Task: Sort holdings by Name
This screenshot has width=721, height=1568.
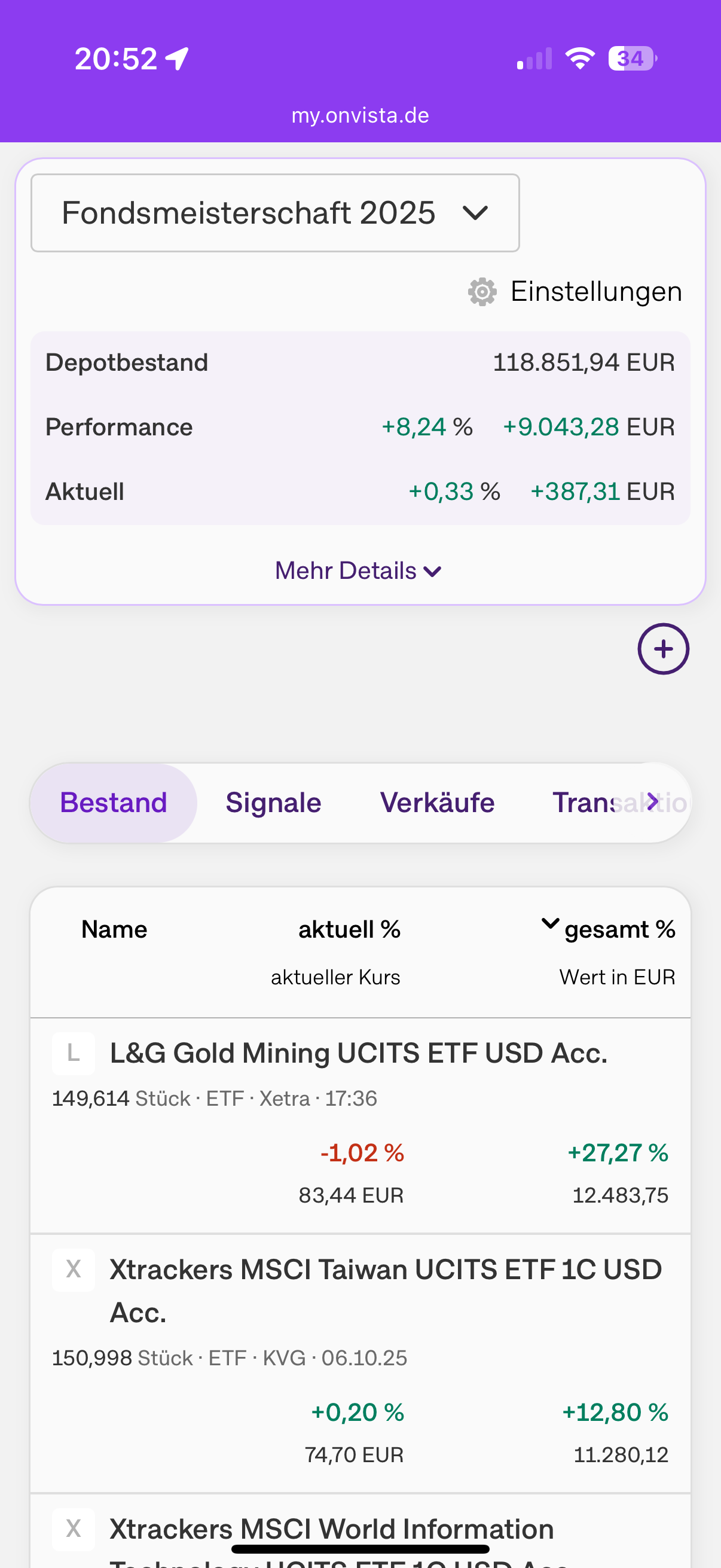Action: 114,929
